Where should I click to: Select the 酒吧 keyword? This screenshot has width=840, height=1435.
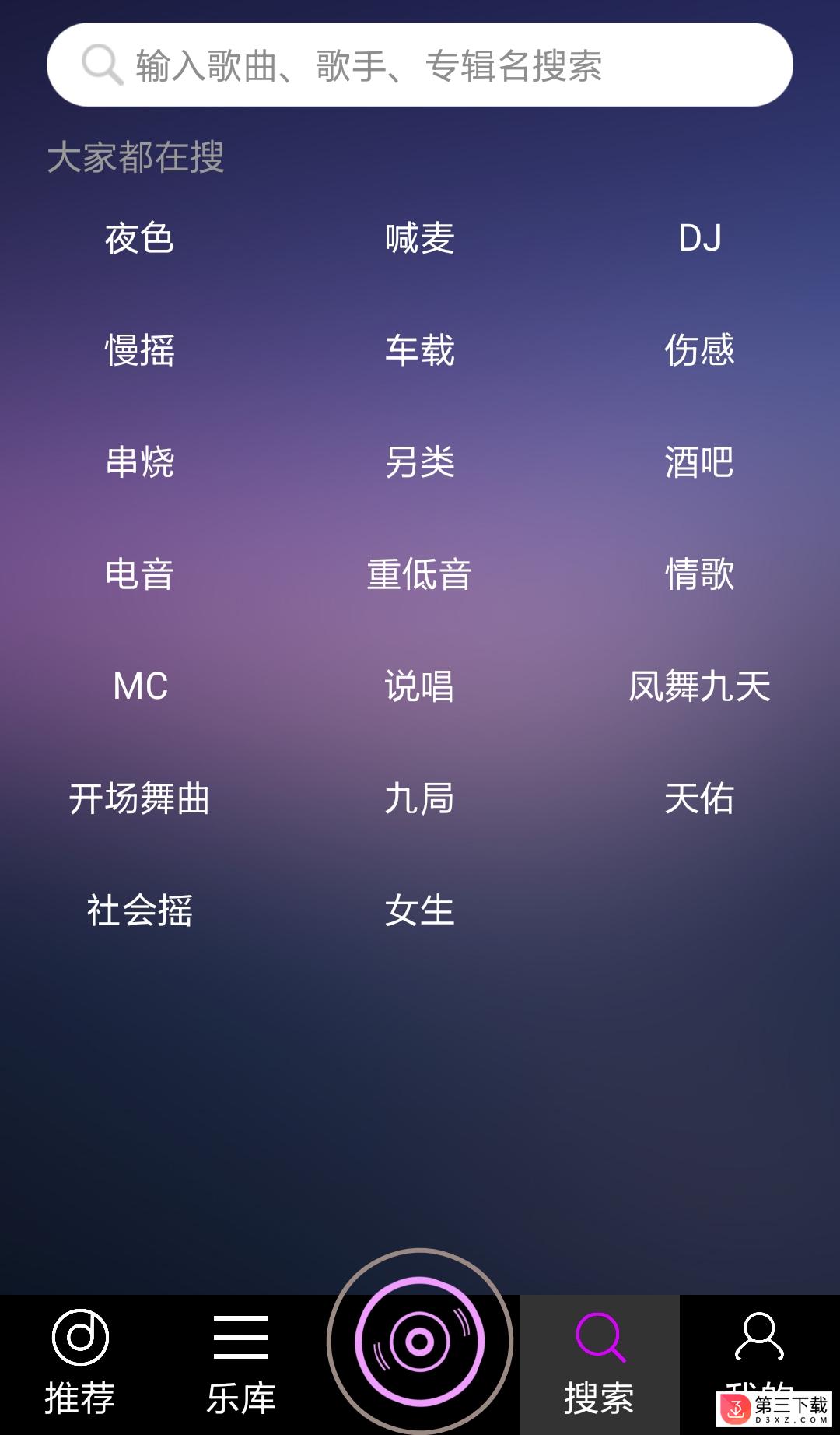coord(700,462)
